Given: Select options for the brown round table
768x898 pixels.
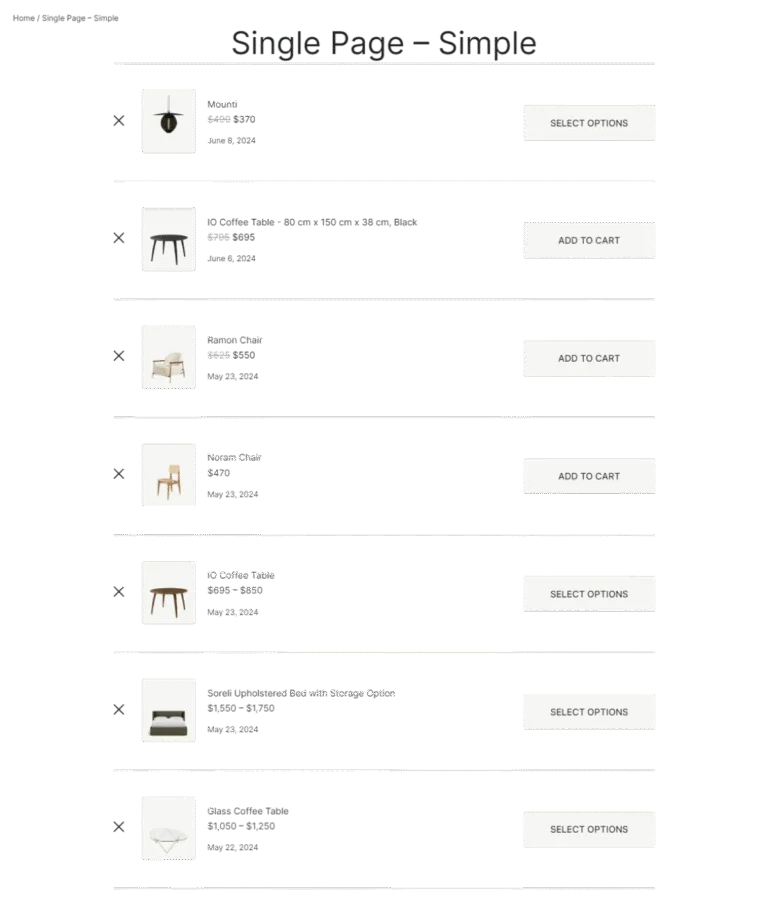Looking at the screenshot, I should (588, 594).
